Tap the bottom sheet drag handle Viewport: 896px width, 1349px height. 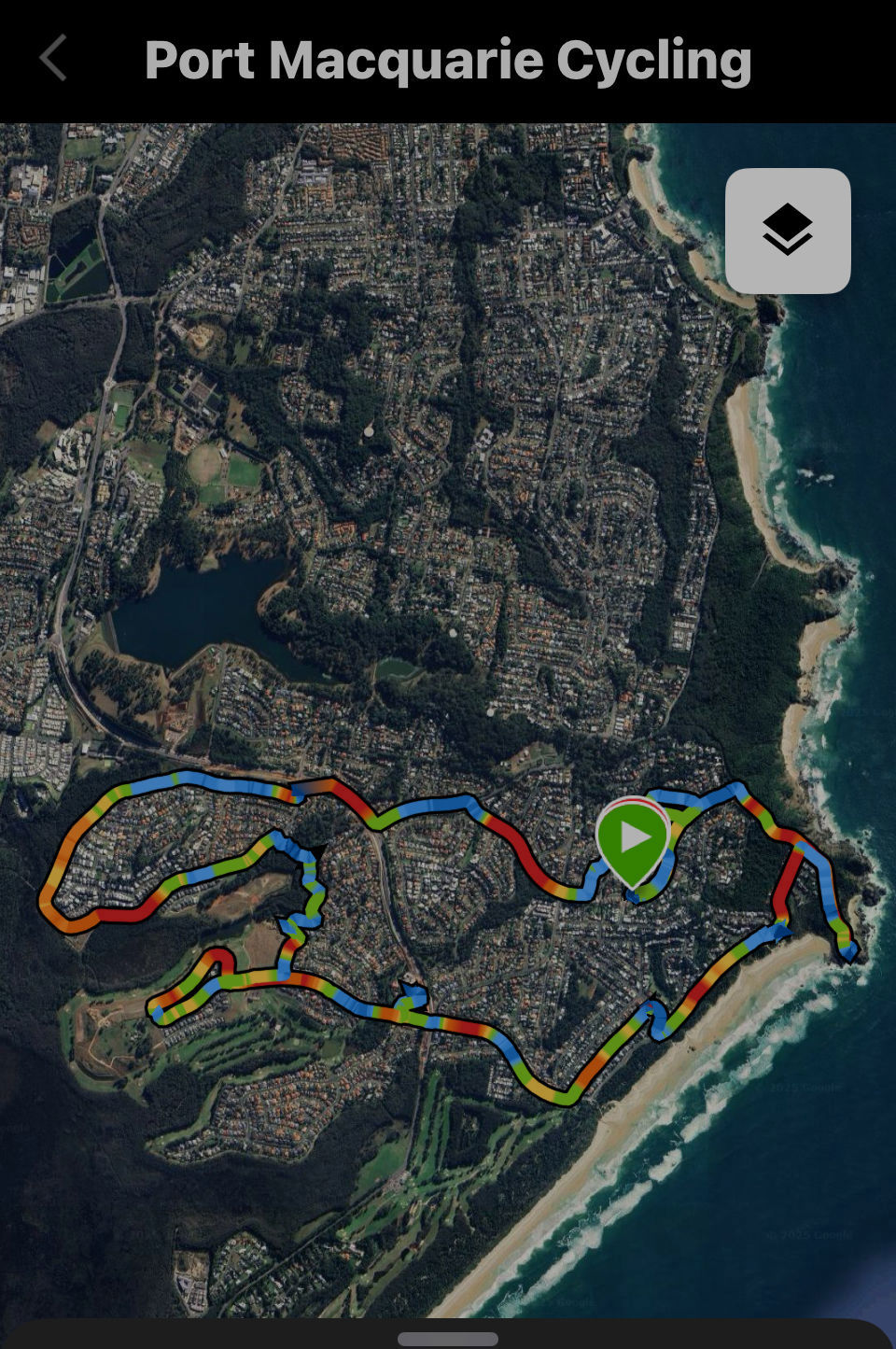point(448,1339)
